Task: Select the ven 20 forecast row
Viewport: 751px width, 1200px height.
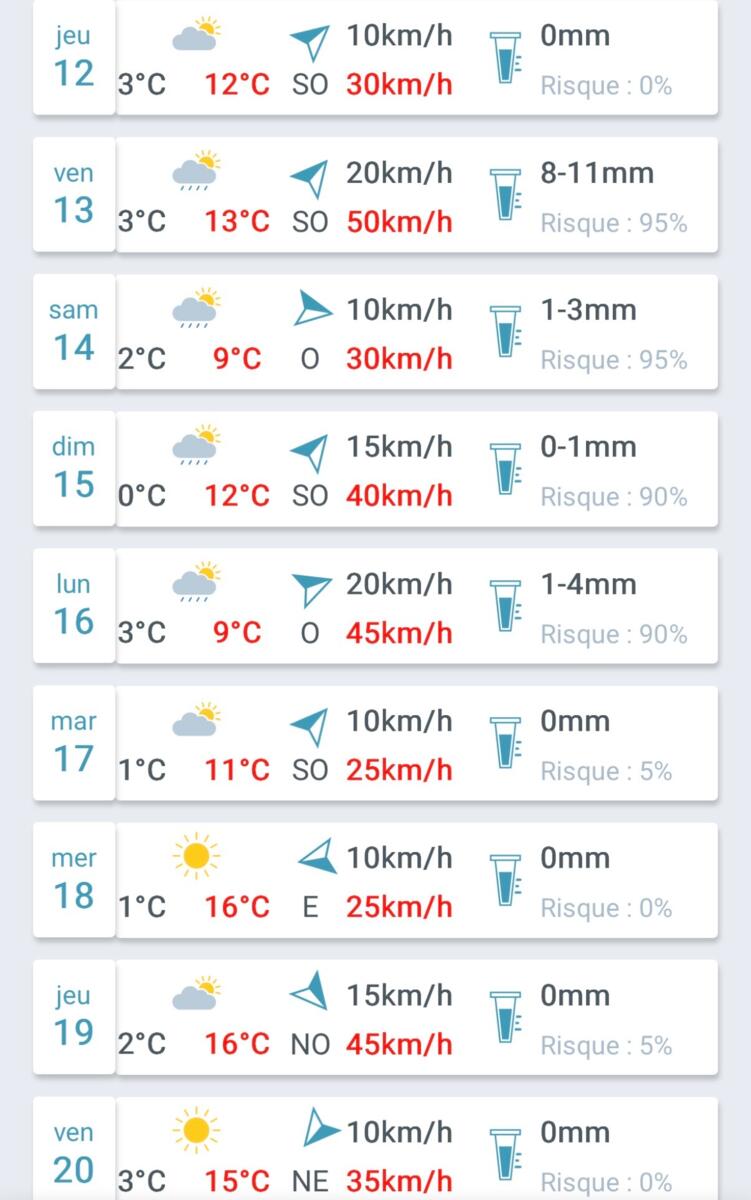Action: pyautogui.click(x=375, y=1152)
